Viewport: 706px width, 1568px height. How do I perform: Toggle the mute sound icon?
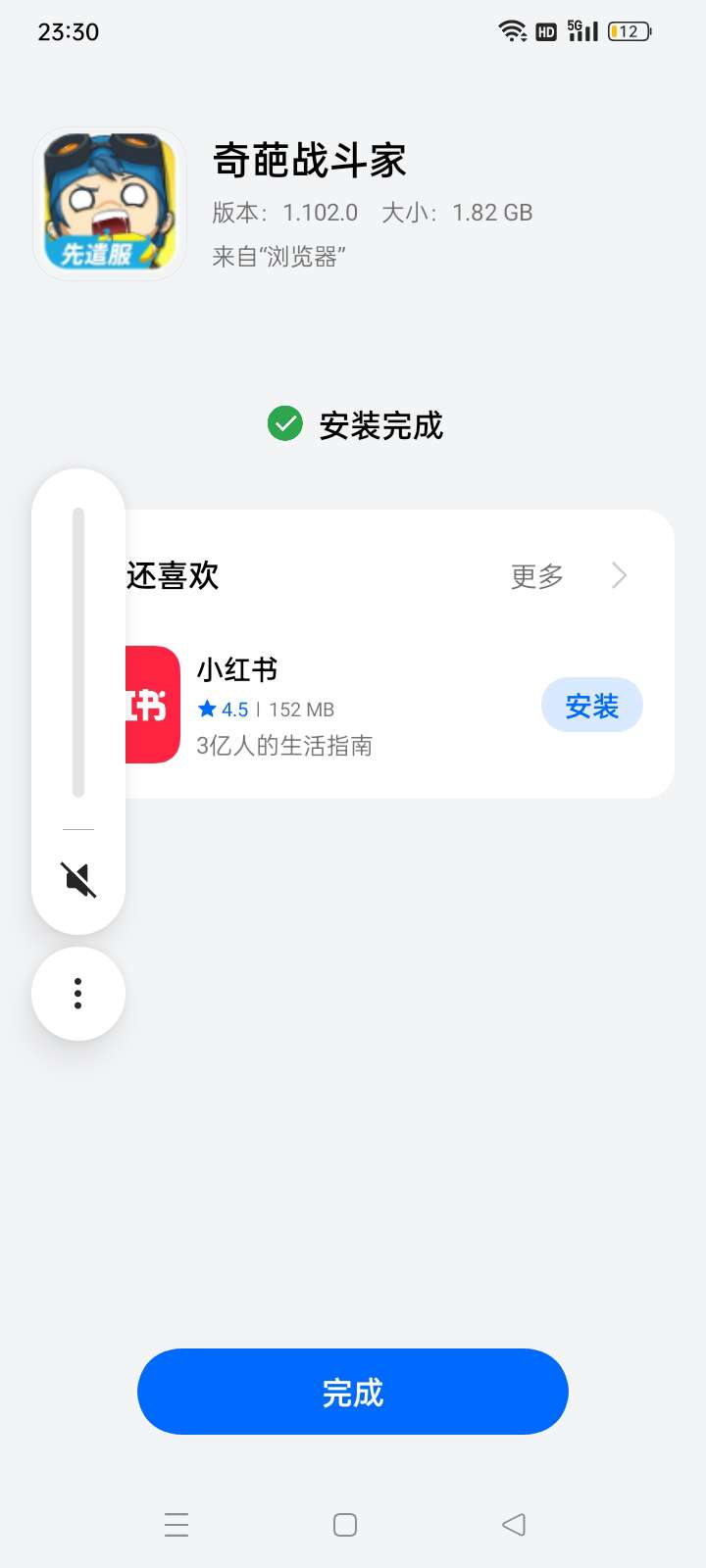[79, 879]
